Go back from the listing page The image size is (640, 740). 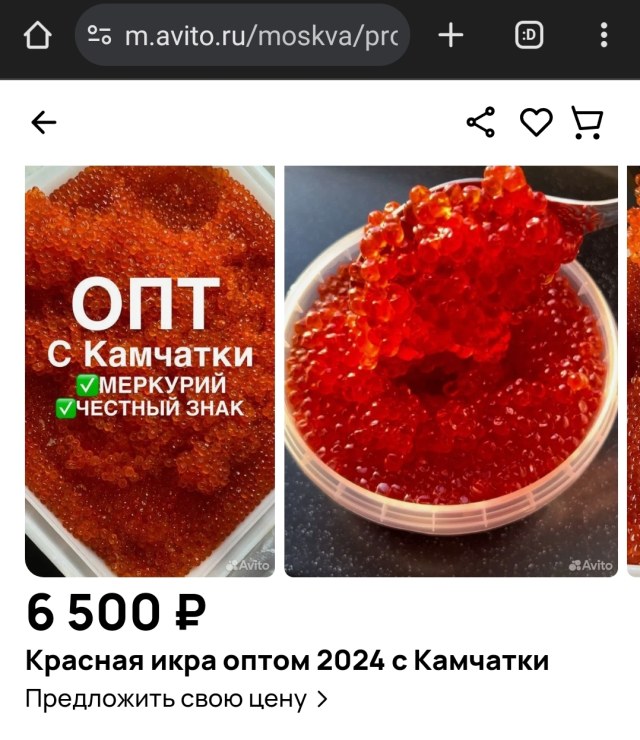pos(44,123)
